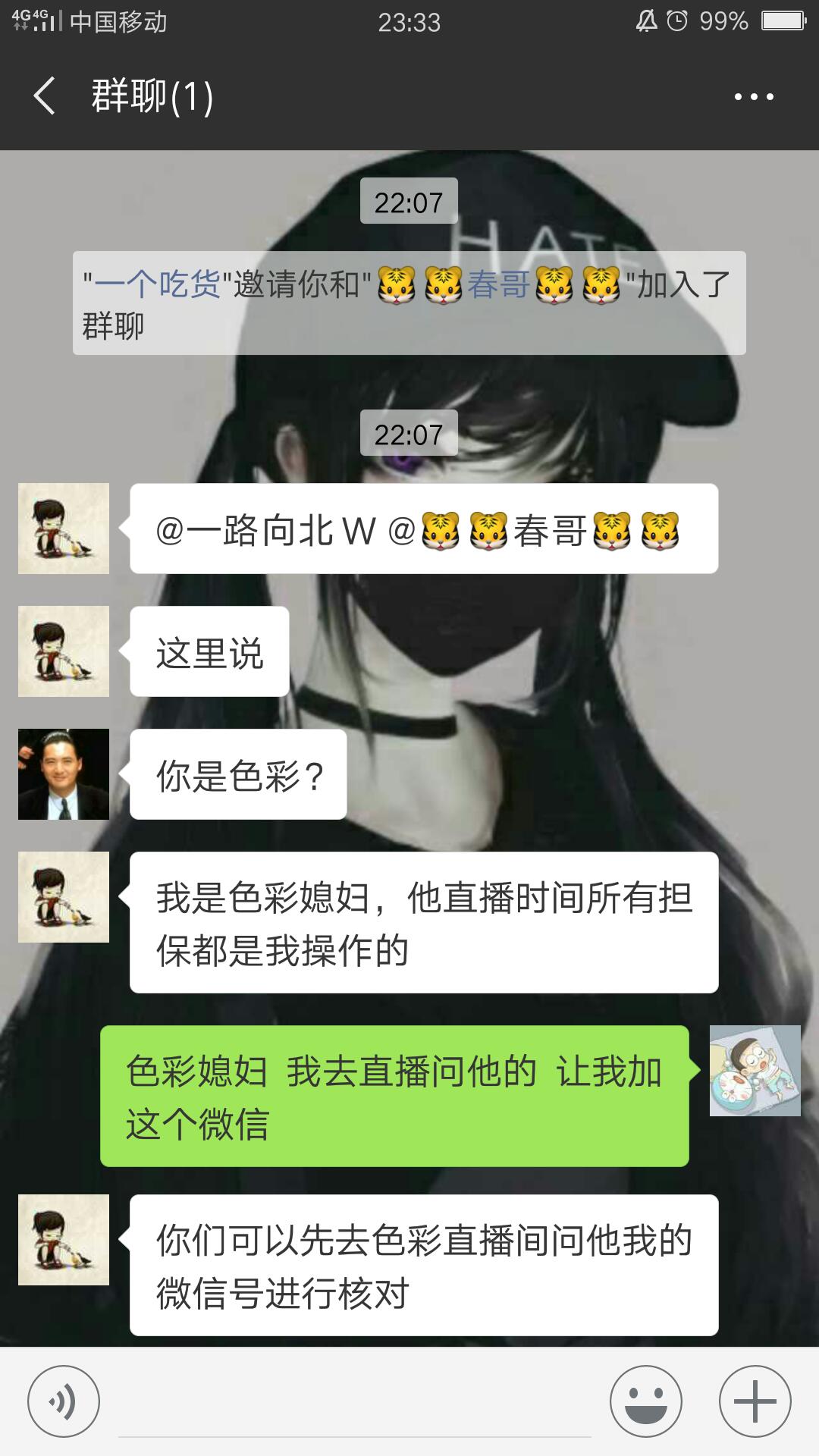
Task: Tap the message text input field
Action: 355,1403
